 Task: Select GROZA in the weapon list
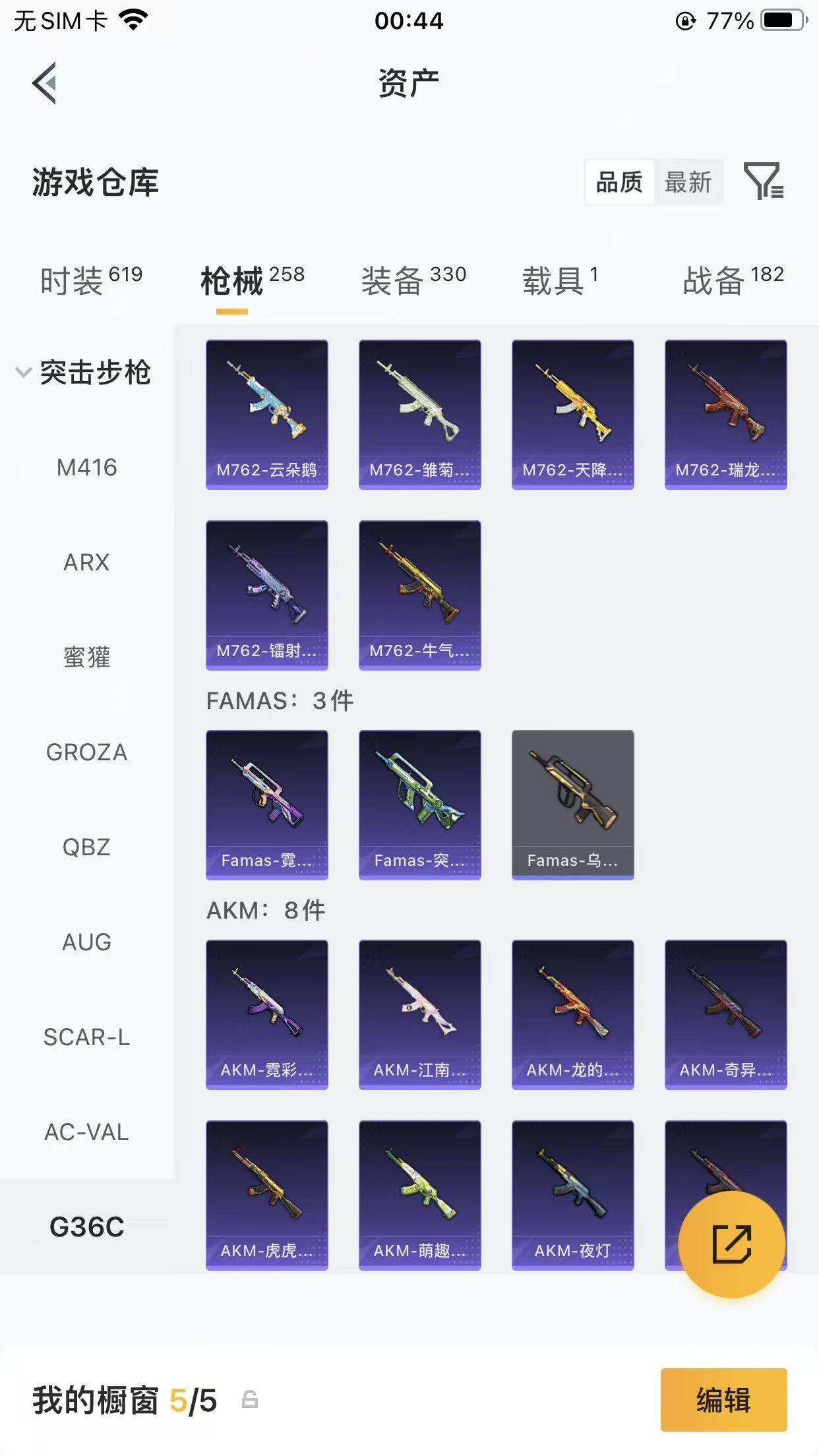coord(86,752)
